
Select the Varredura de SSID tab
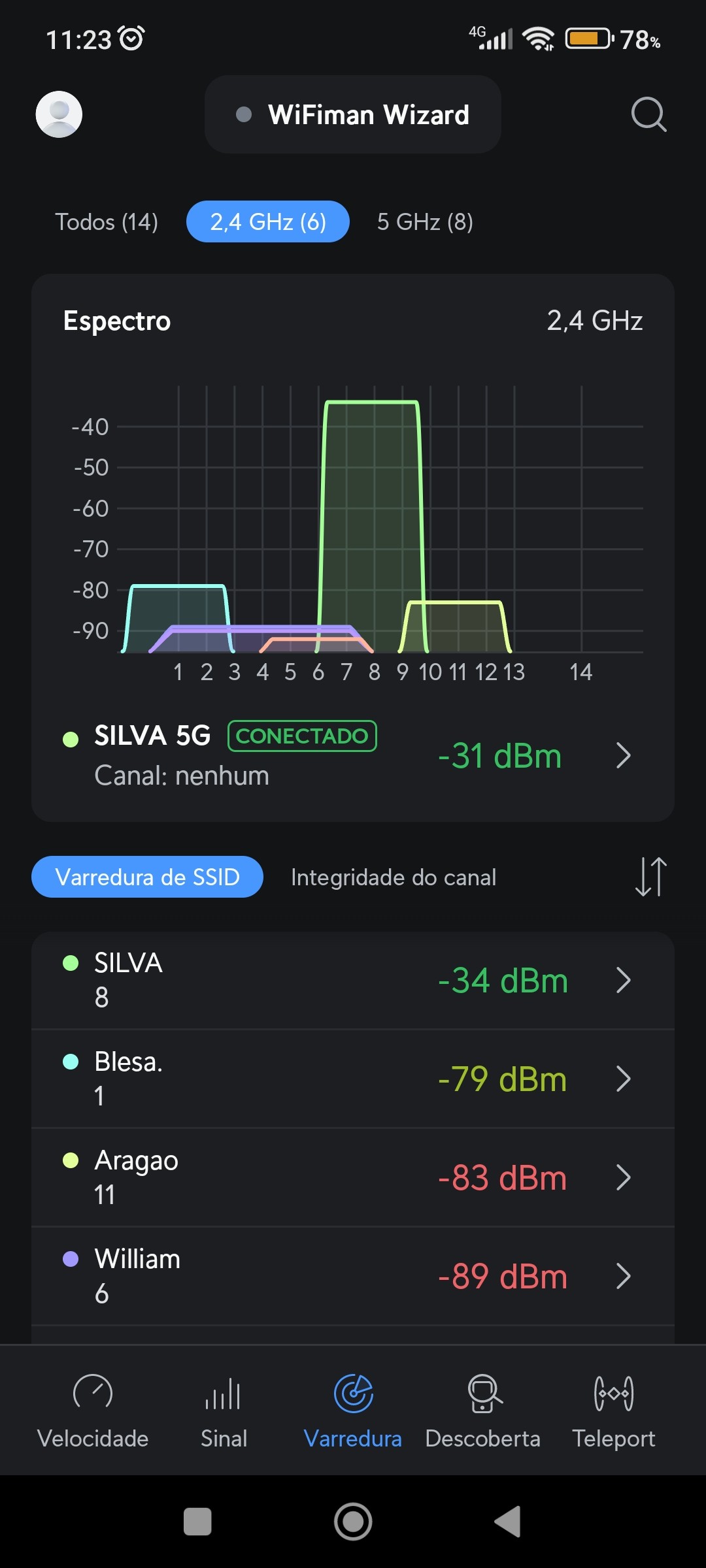coord(148,877)
